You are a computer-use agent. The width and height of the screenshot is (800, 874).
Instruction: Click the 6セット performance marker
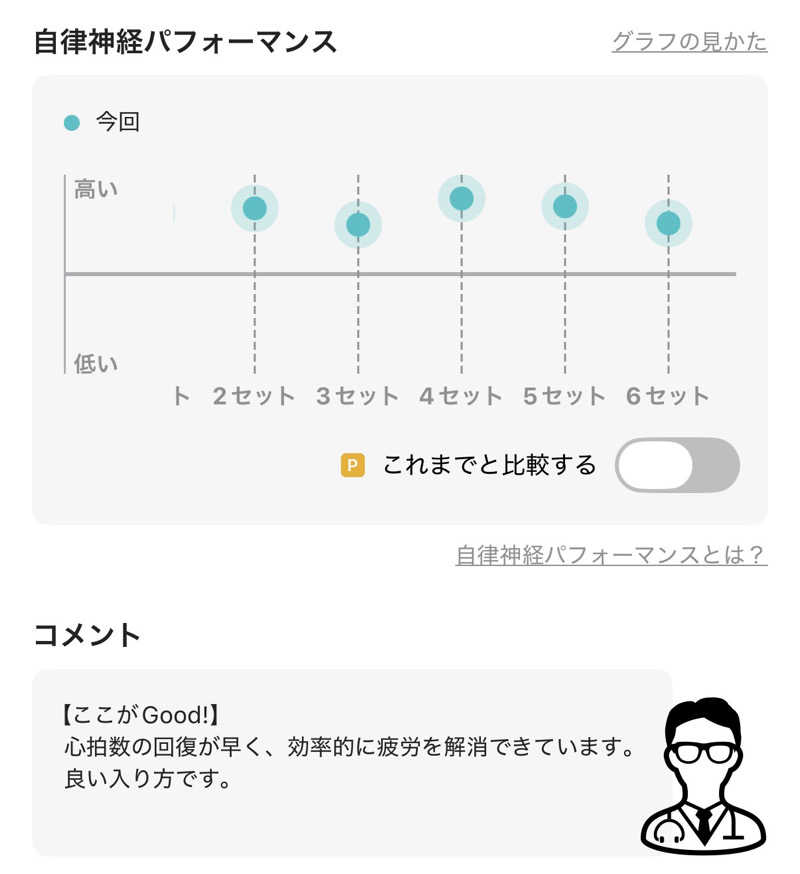pyautogui.click(x=666, y=223)
